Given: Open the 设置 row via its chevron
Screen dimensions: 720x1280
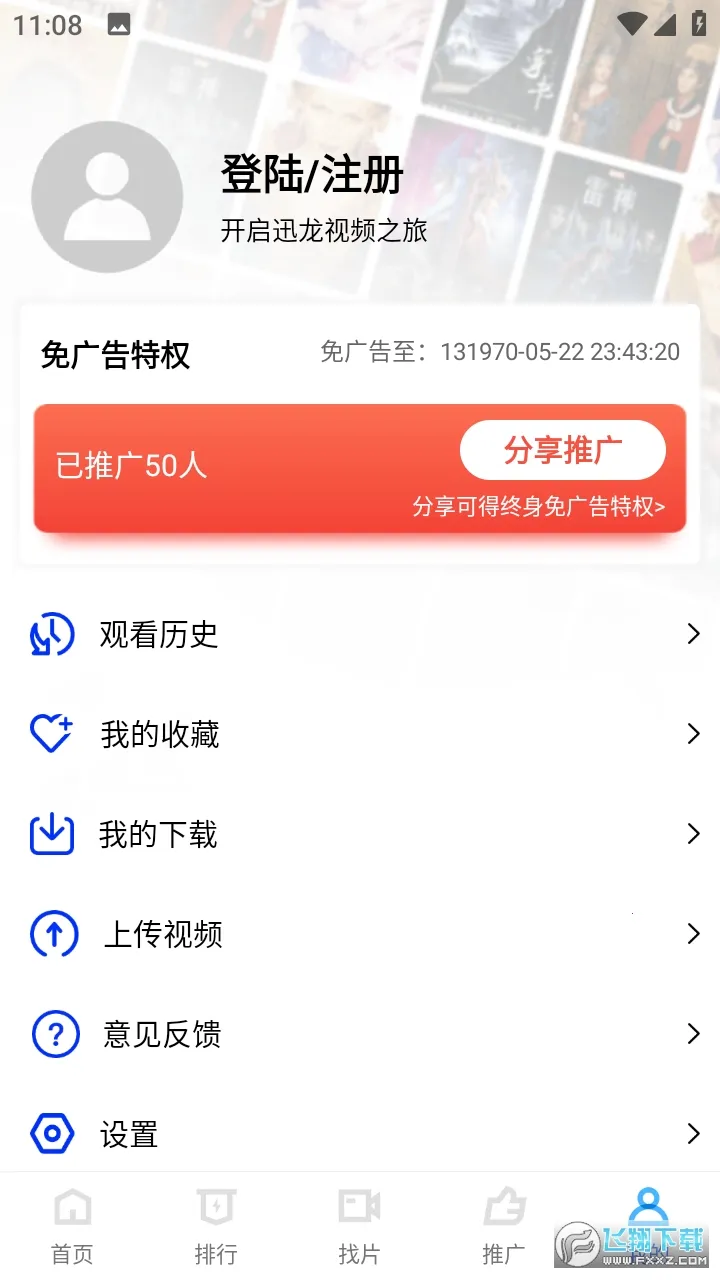Looking at the screenshot, I should [694, 1134].
